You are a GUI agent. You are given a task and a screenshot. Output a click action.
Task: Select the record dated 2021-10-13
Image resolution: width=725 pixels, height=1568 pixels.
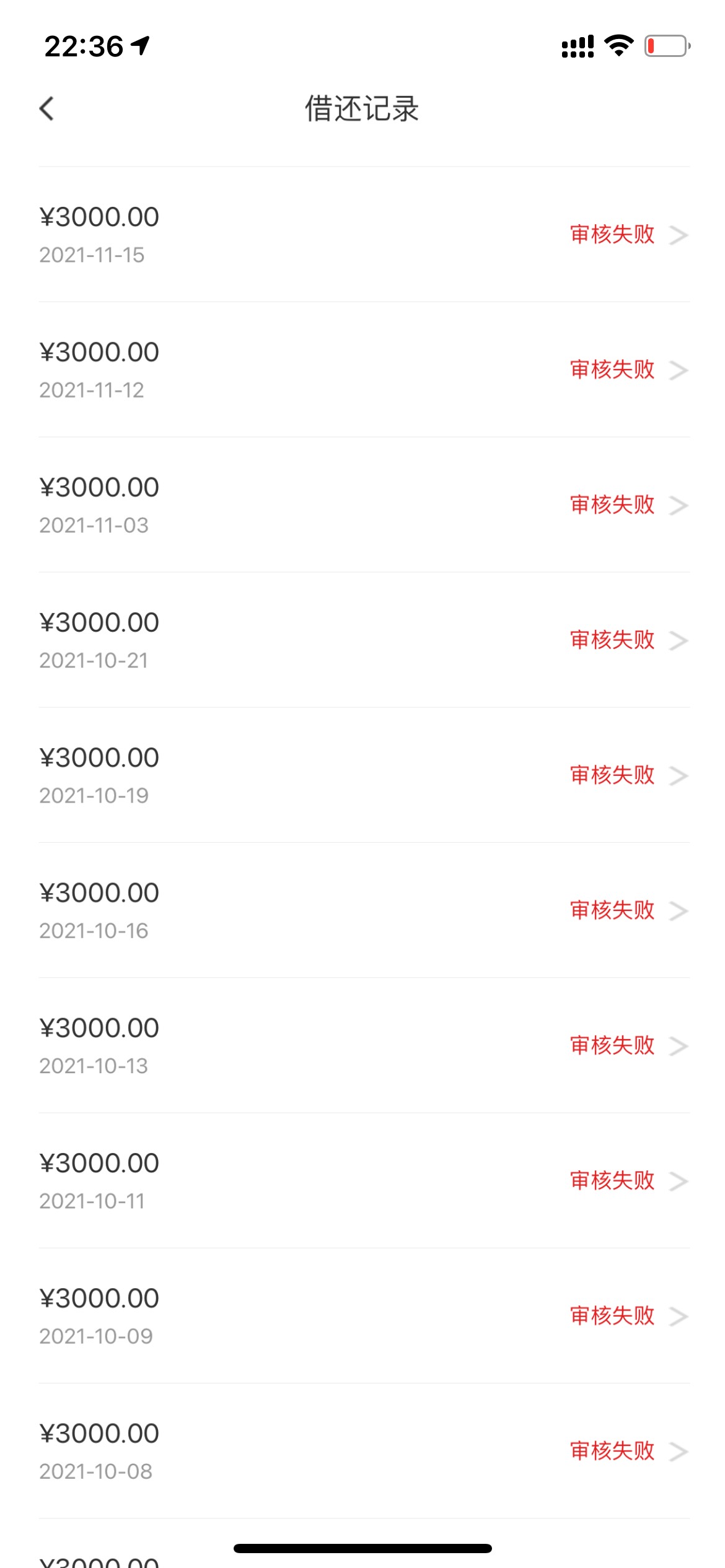(x=364, y=1045)
